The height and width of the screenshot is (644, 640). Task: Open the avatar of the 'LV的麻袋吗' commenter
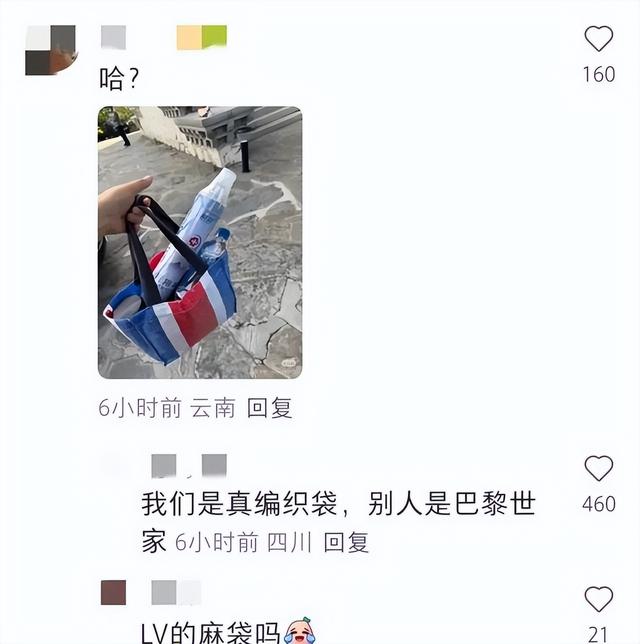(x=114, y=593)
